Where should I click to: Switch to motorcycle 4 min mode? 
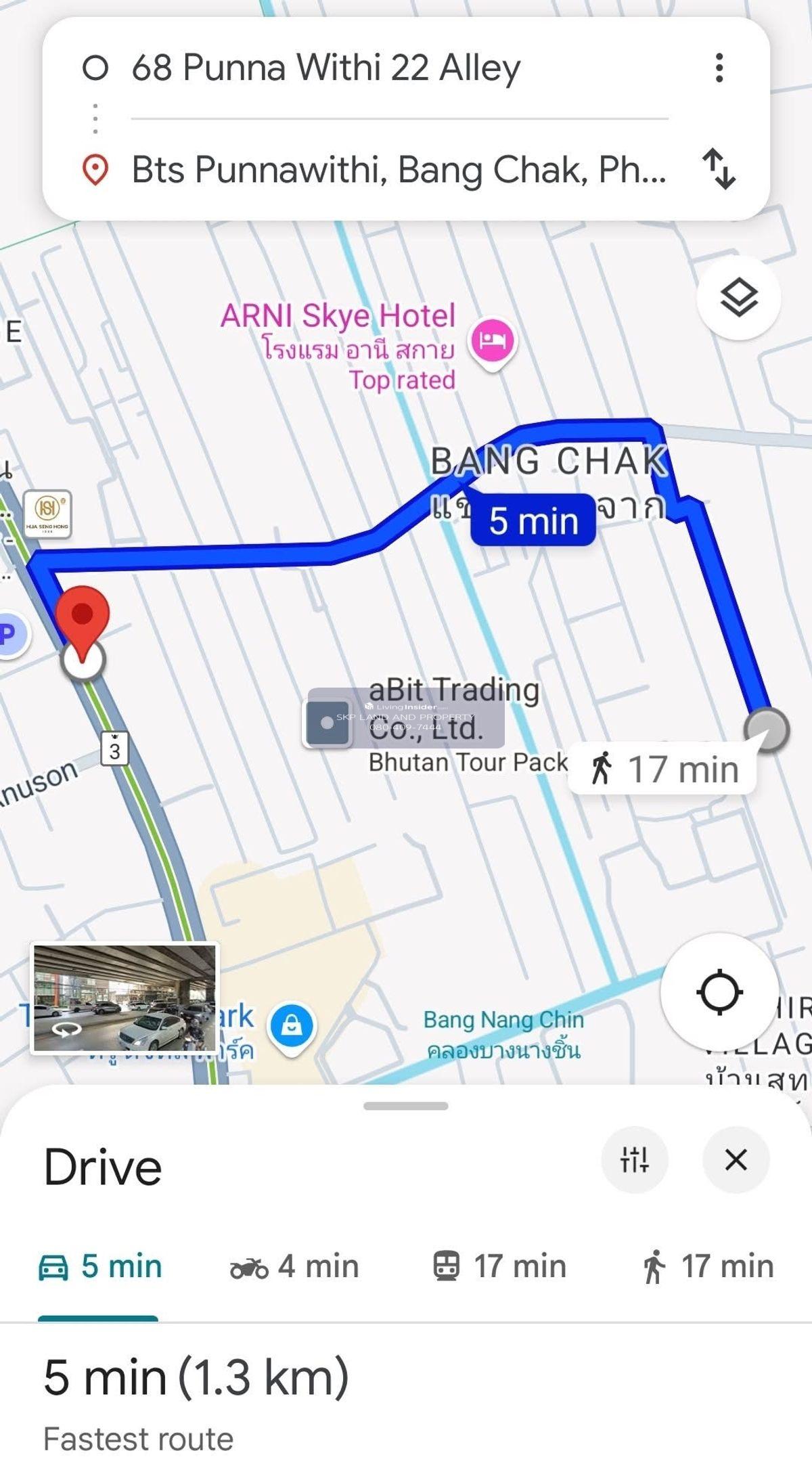(x=294, y=1266)
